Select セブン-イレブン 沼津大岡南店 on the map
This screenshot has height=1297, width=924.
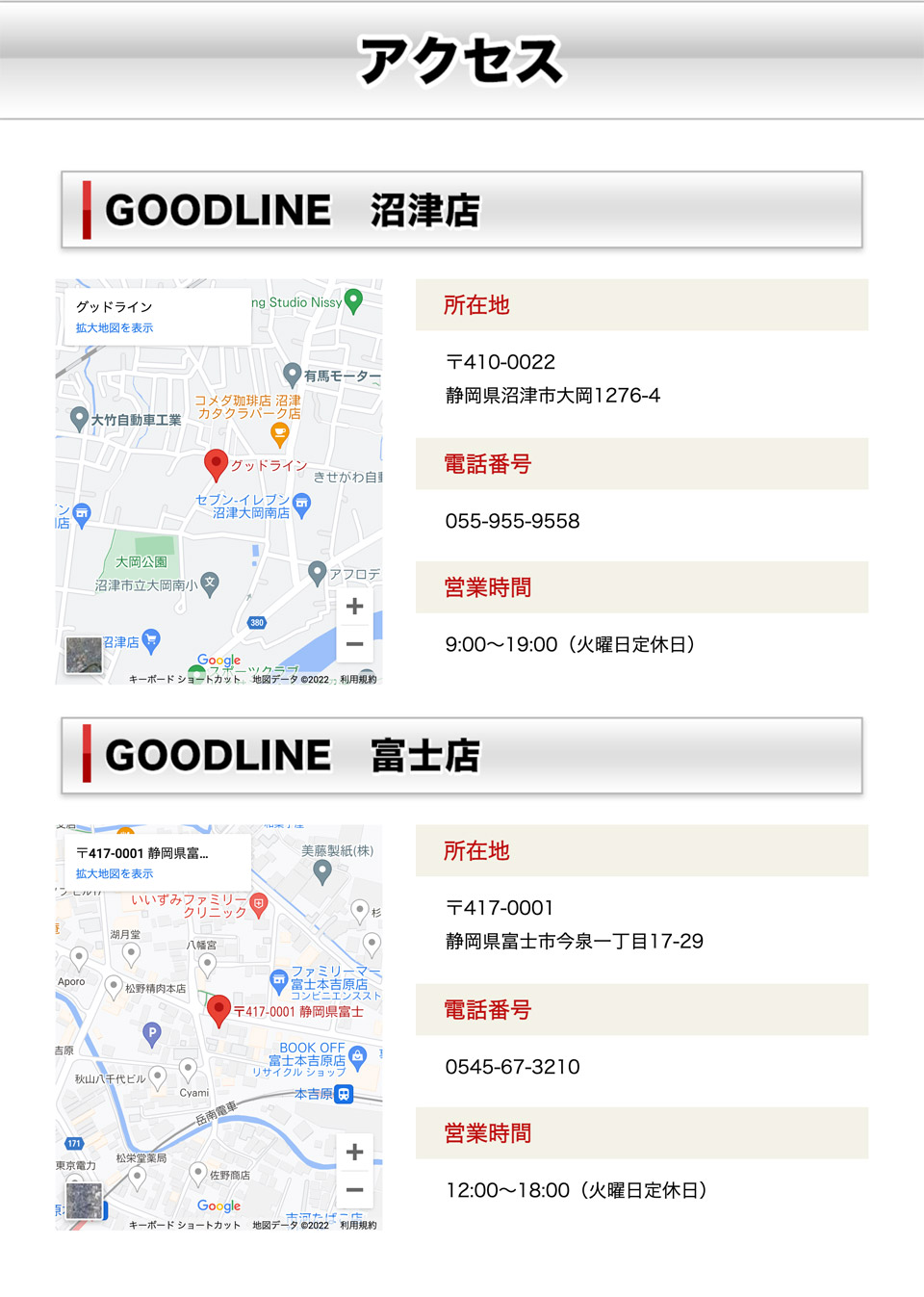[301, 504]
